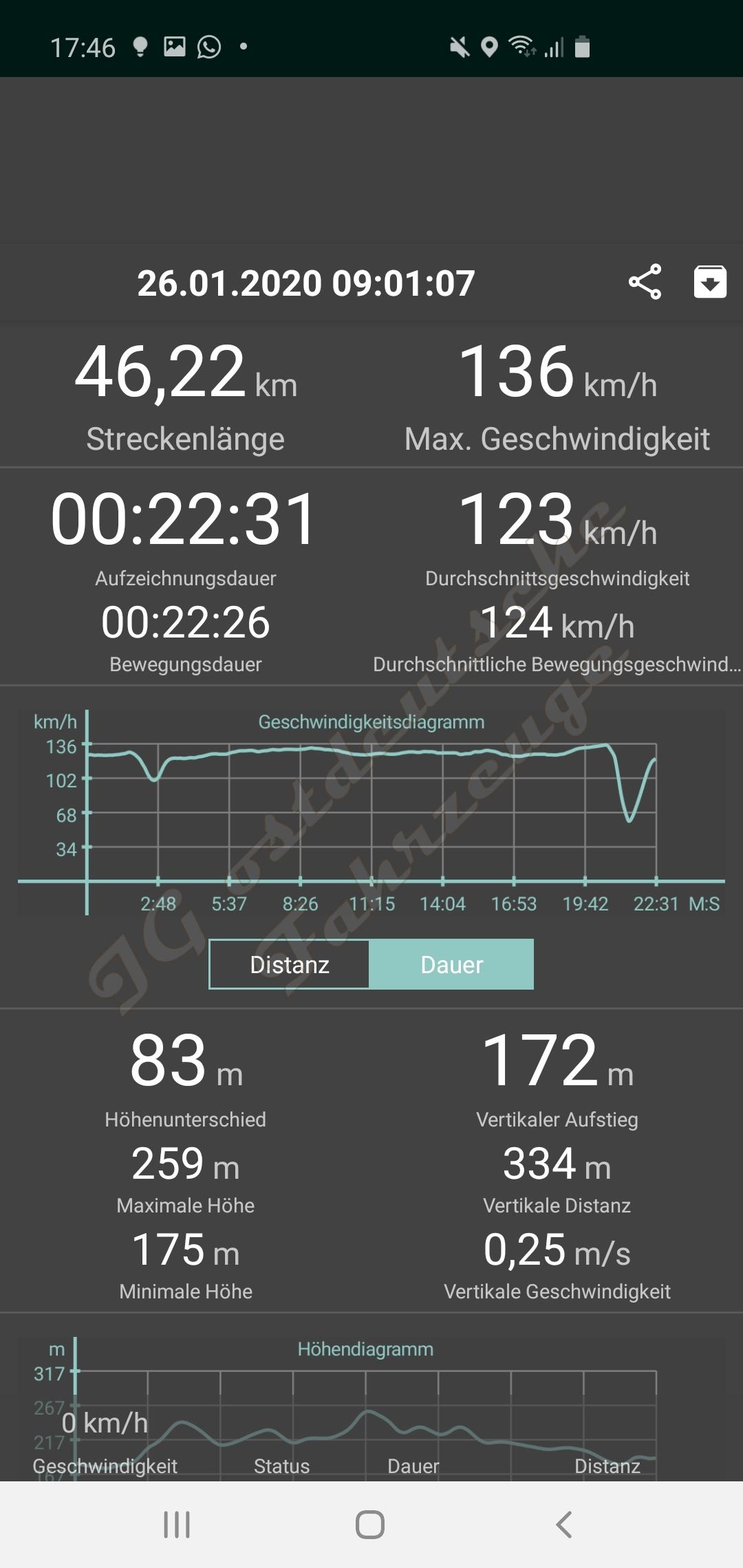Image resolution: width=743 pixels, height=1568 pixels.
Task: Tap the archive box icon
Action: pyautogui.click(x=710, y=282)
